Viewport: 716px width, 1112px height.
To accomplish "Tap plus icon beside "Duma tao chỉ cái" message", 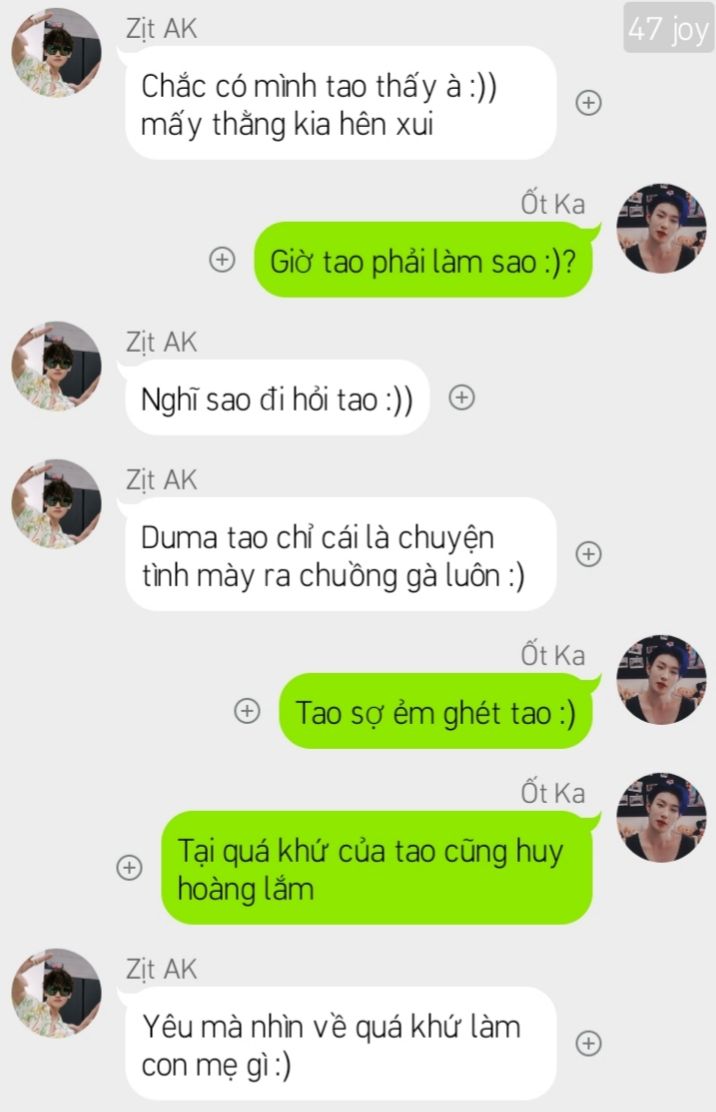I will coord(590,553).
